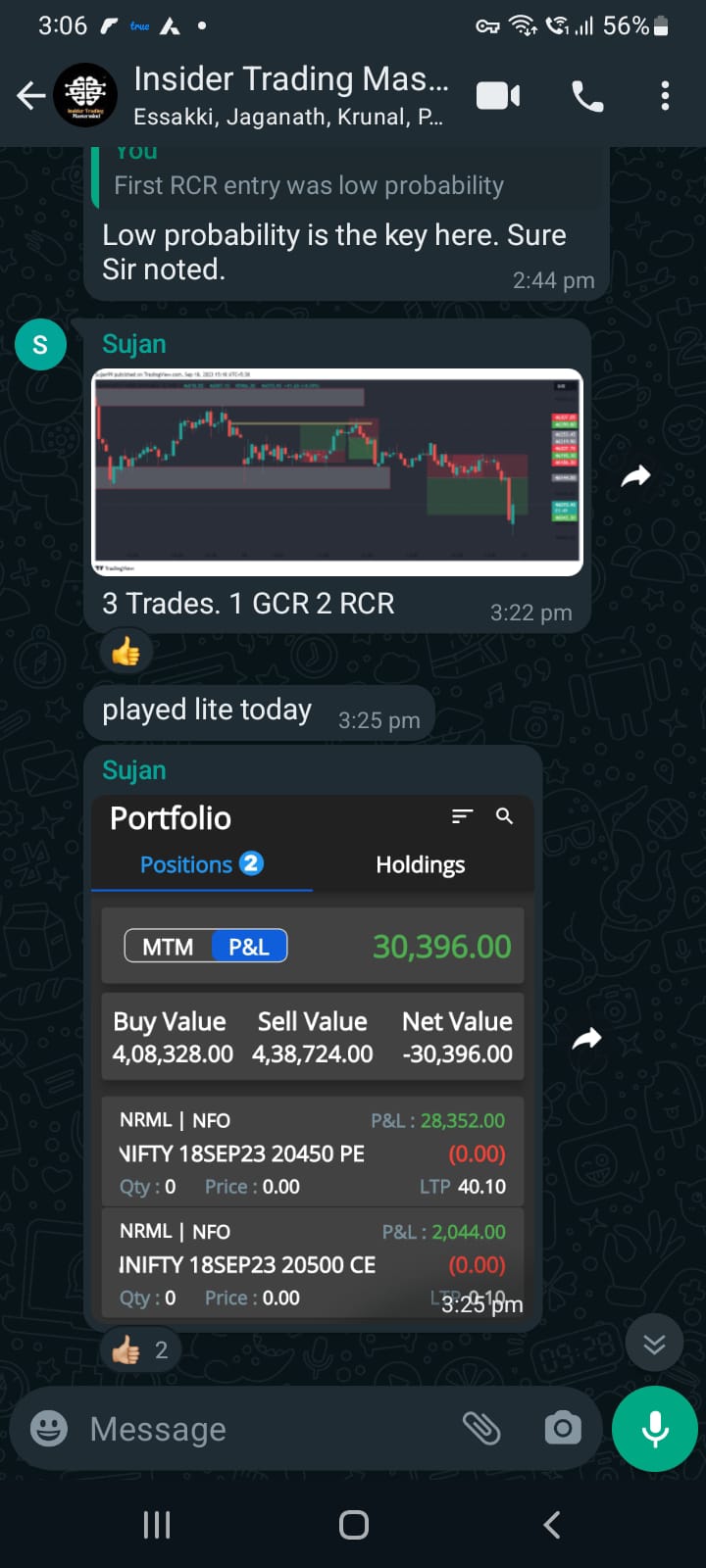Open Sujan's profile avatar
The width and height of the screenshot is (706, 1568).
click(x=40, y=345)
